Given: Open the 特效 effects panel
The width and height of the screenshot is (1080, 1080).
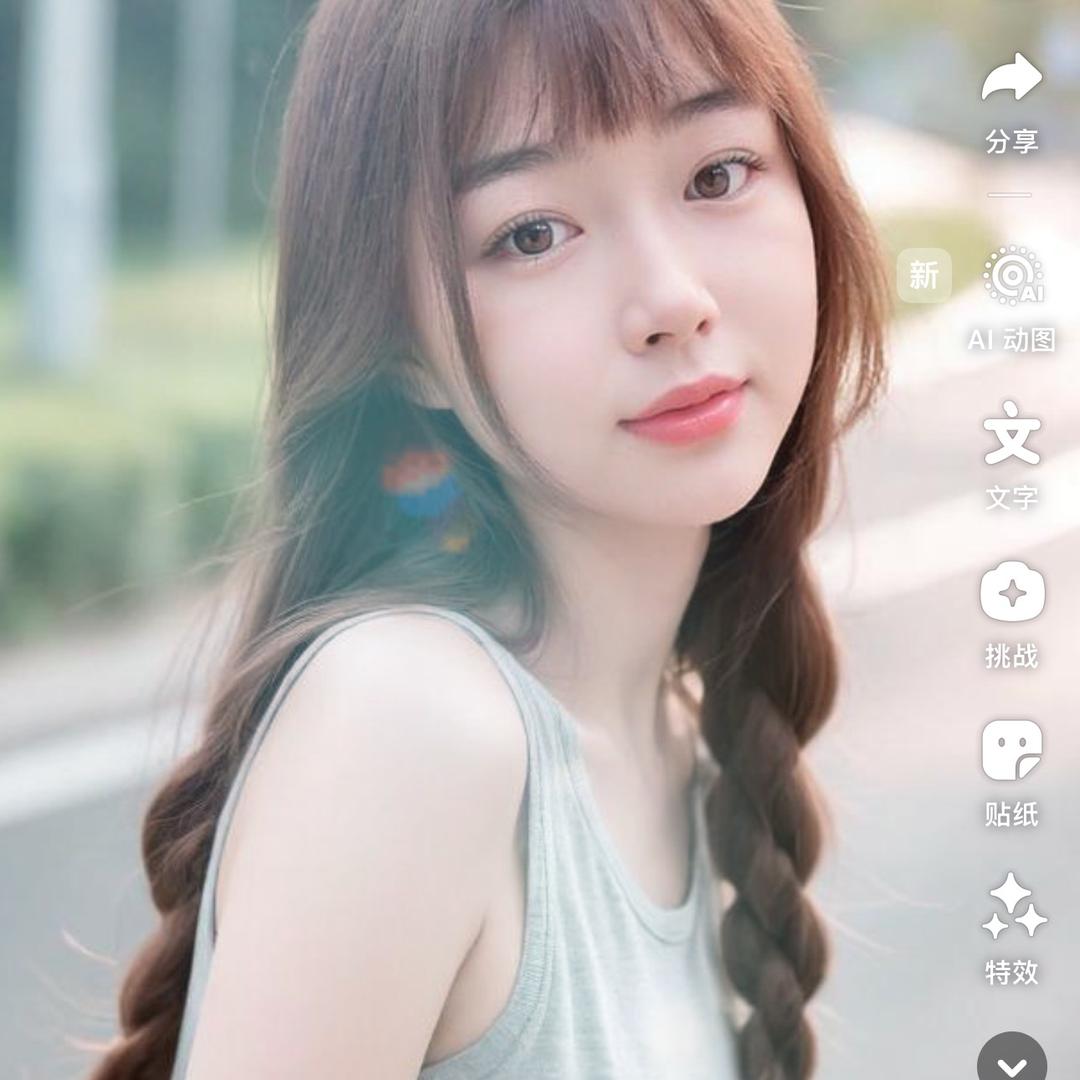Looking at the screenshot, I should click(1012, 908).
